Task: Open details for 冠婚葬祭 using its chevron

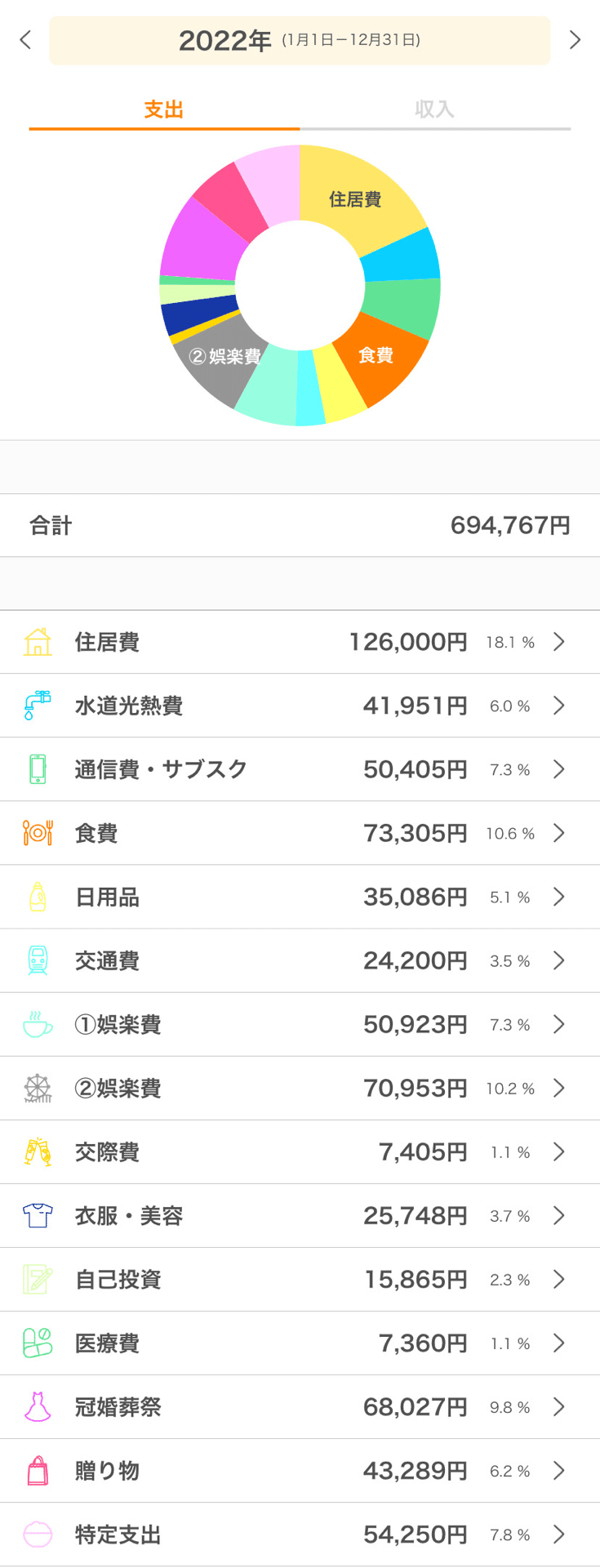Action: point(558,1406)
